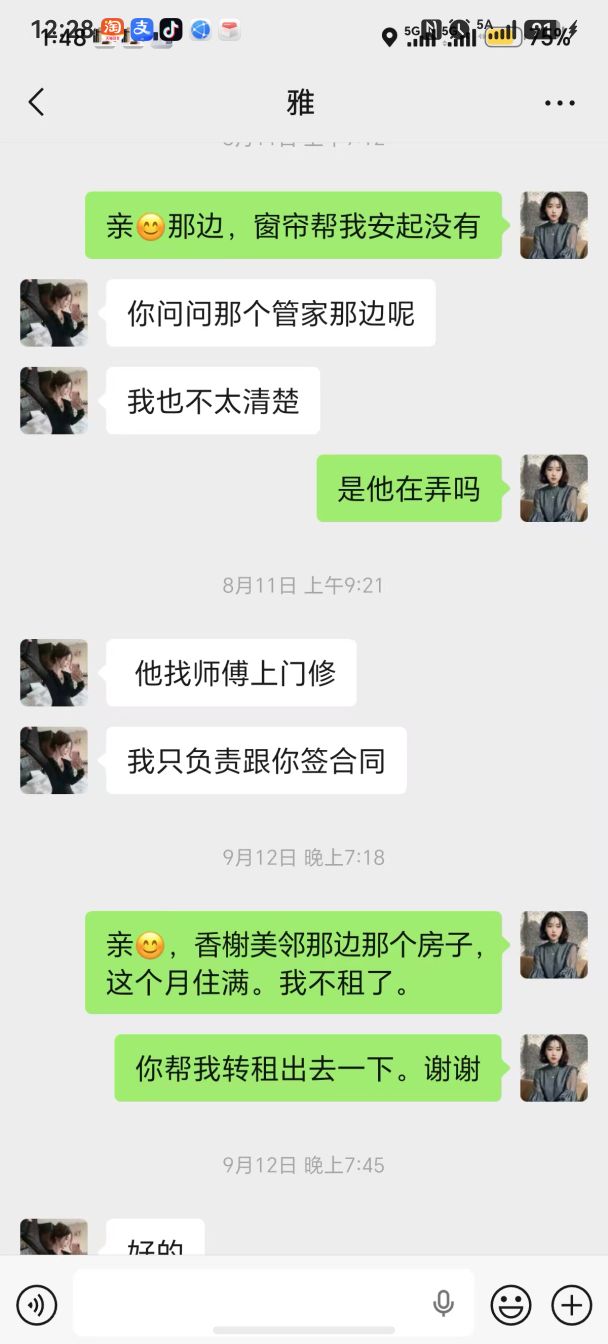Viewport: 608px width, 1344px height.
Task: Open the chat info overflow menu
Action: tap(559, 103)
